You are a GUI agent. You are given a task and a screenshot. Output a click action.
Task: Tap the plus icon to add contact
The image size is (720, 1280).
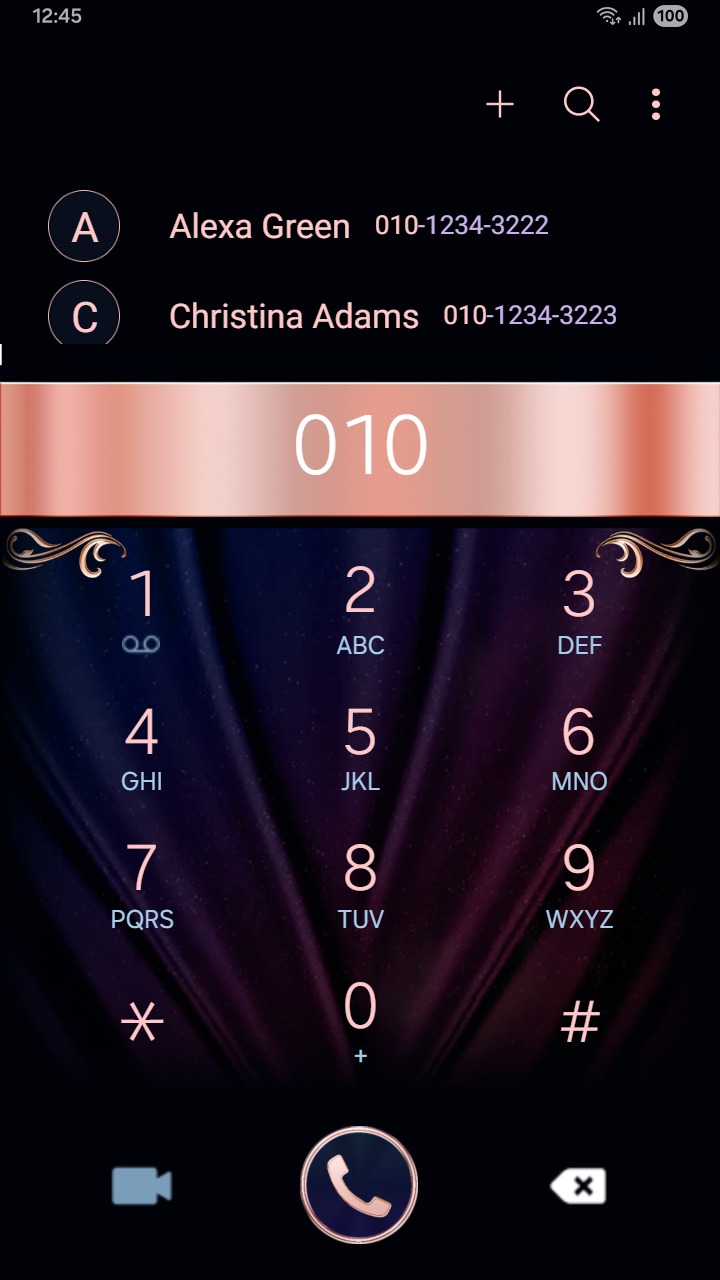[x=500, y=104]
